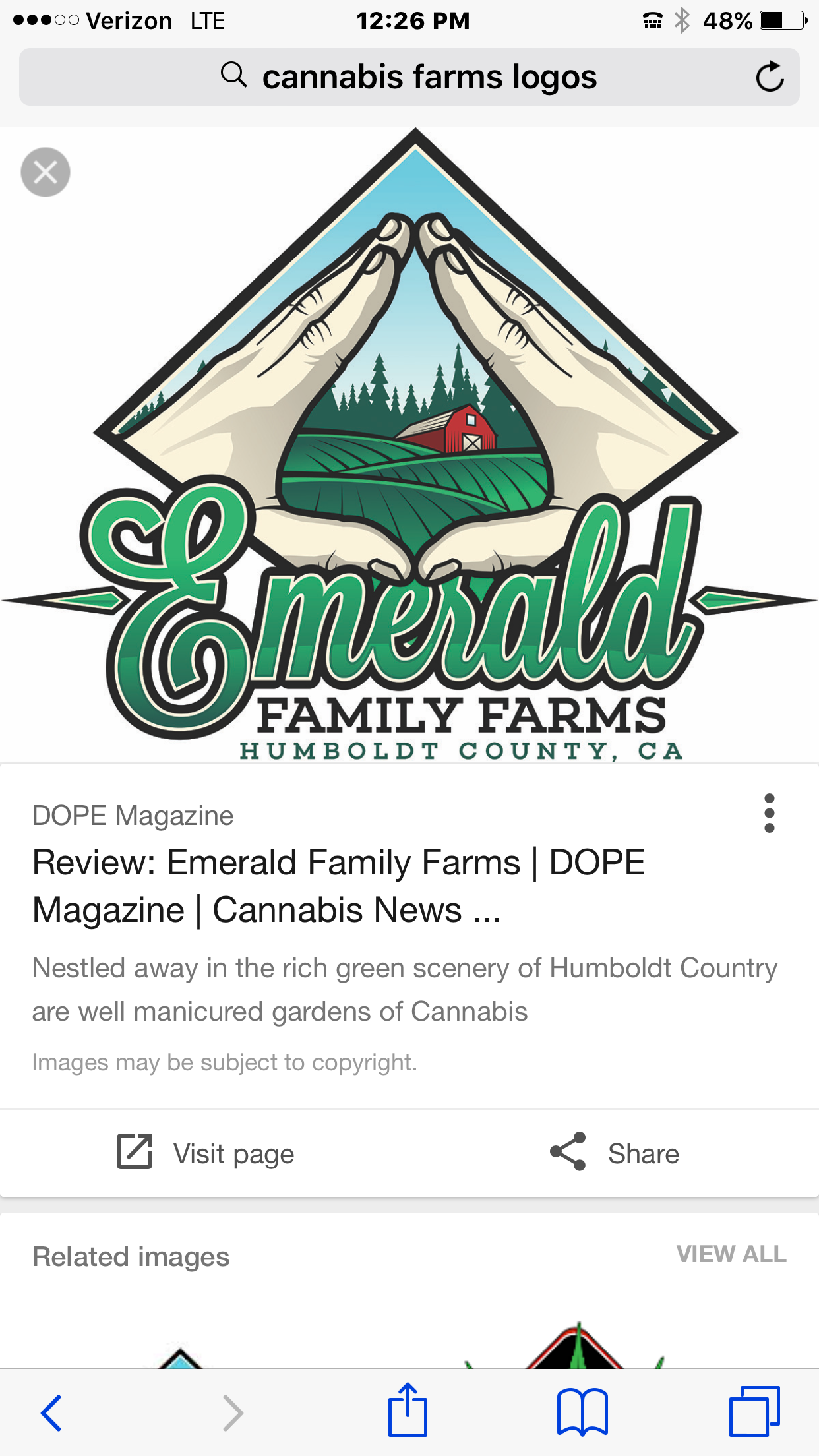Share this image result
Screen dimensions: 819x1456
pos(615,1153)
